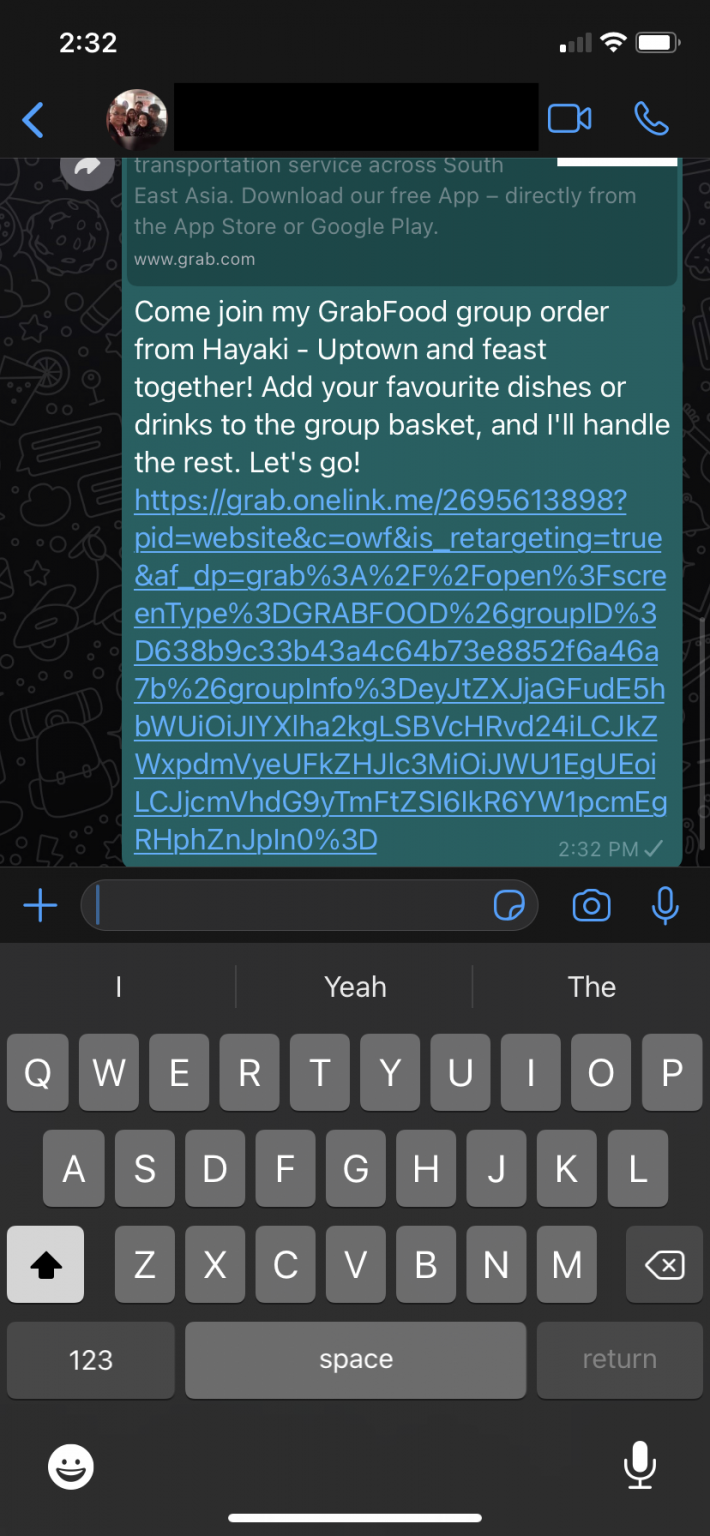Screen dimensions: 710x1536
Task: Open the contact's profile photo
Action: 137,119
